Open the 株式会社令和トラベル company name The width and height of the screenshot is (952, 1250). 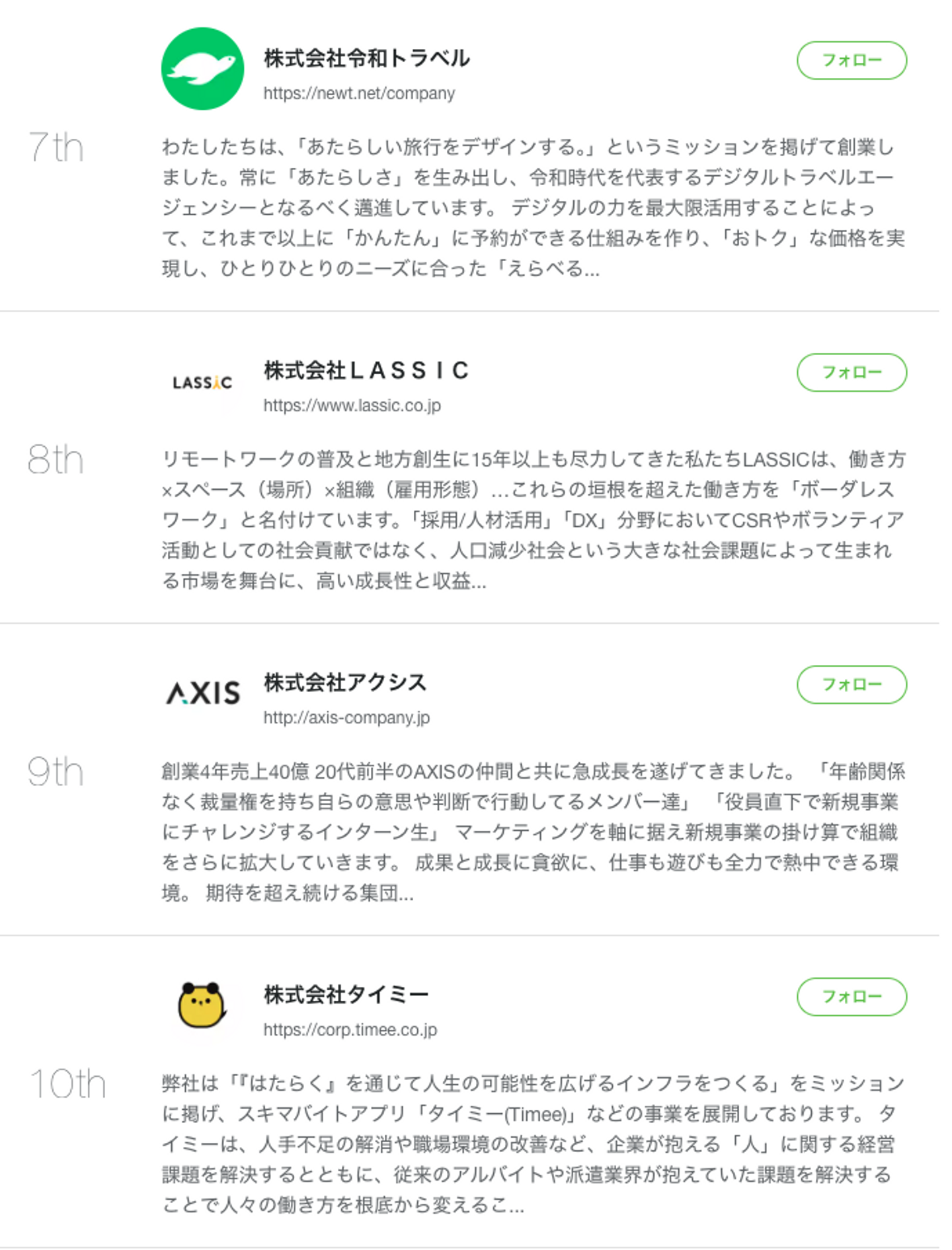366,58
